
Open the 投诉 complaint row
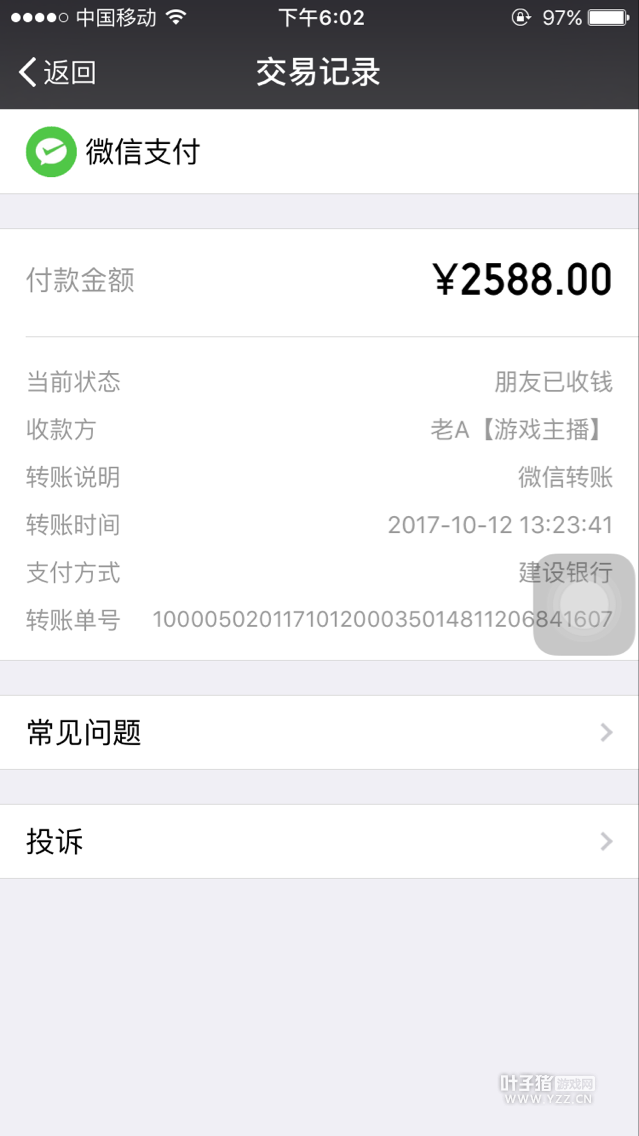click(x=319, y=842)
